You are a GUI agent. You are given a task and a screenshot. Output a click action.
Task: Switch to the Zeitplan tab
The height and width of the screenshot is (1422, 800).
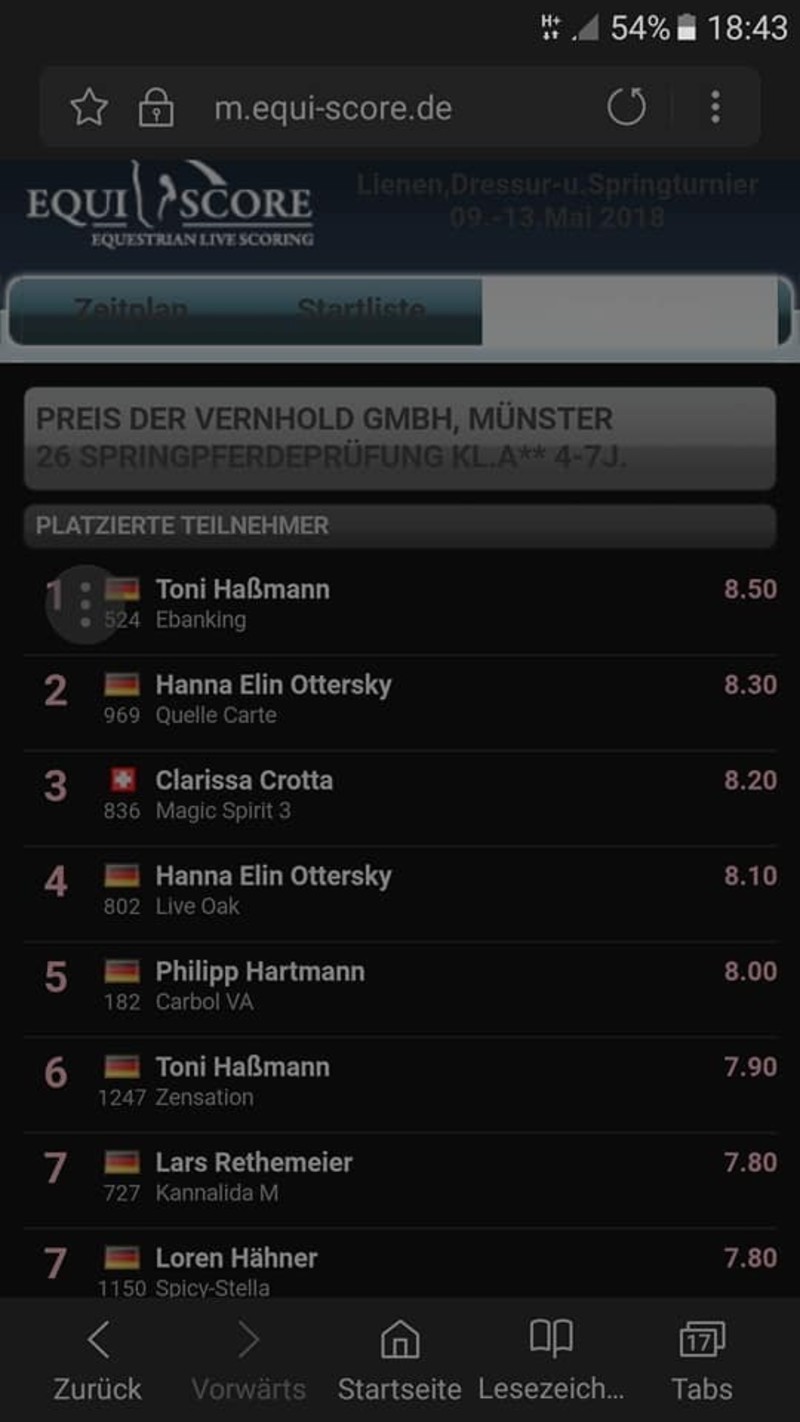tap(130, 310)
